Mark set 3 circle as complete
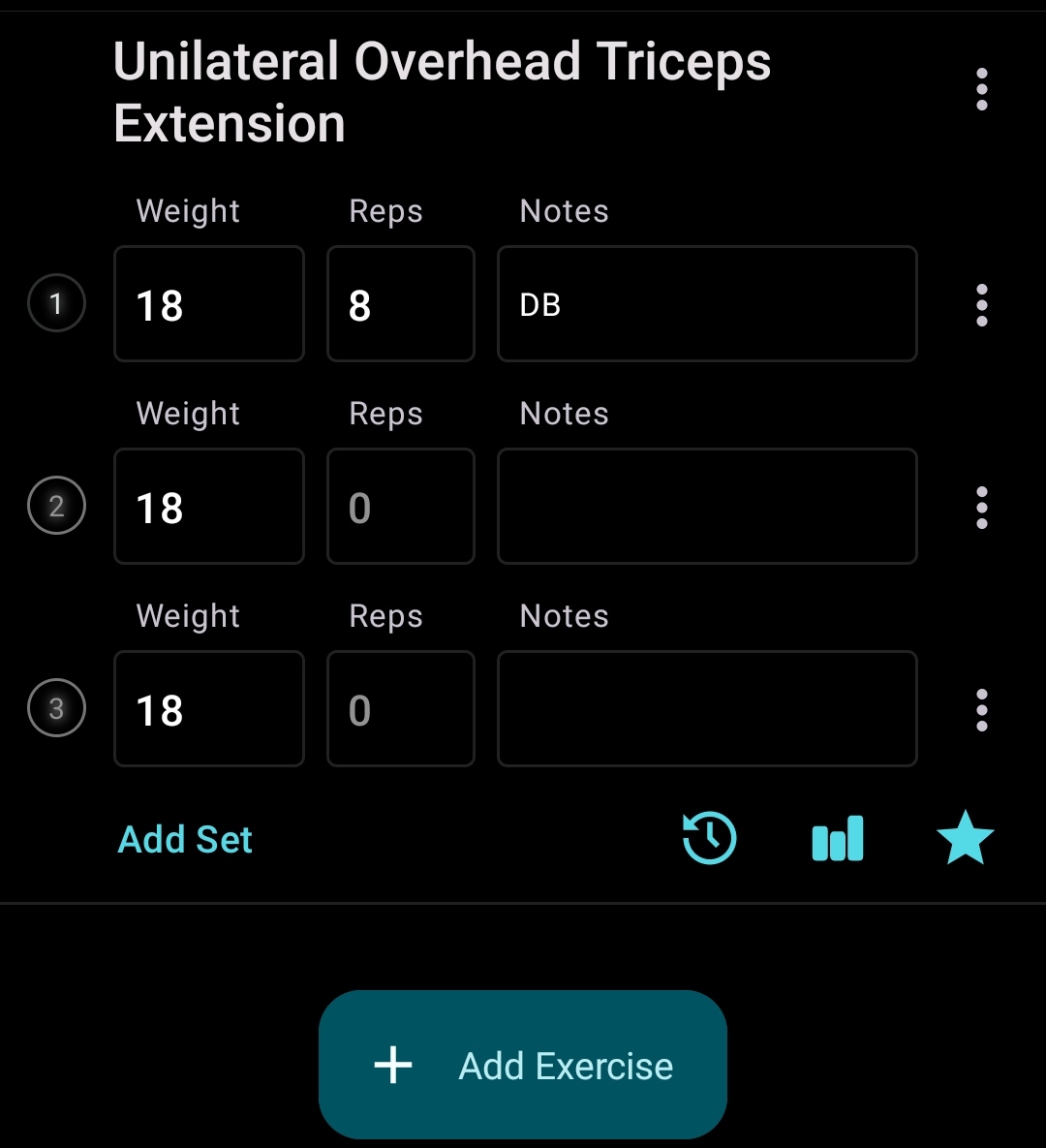1046x1148 pixels. coord(57,709)
